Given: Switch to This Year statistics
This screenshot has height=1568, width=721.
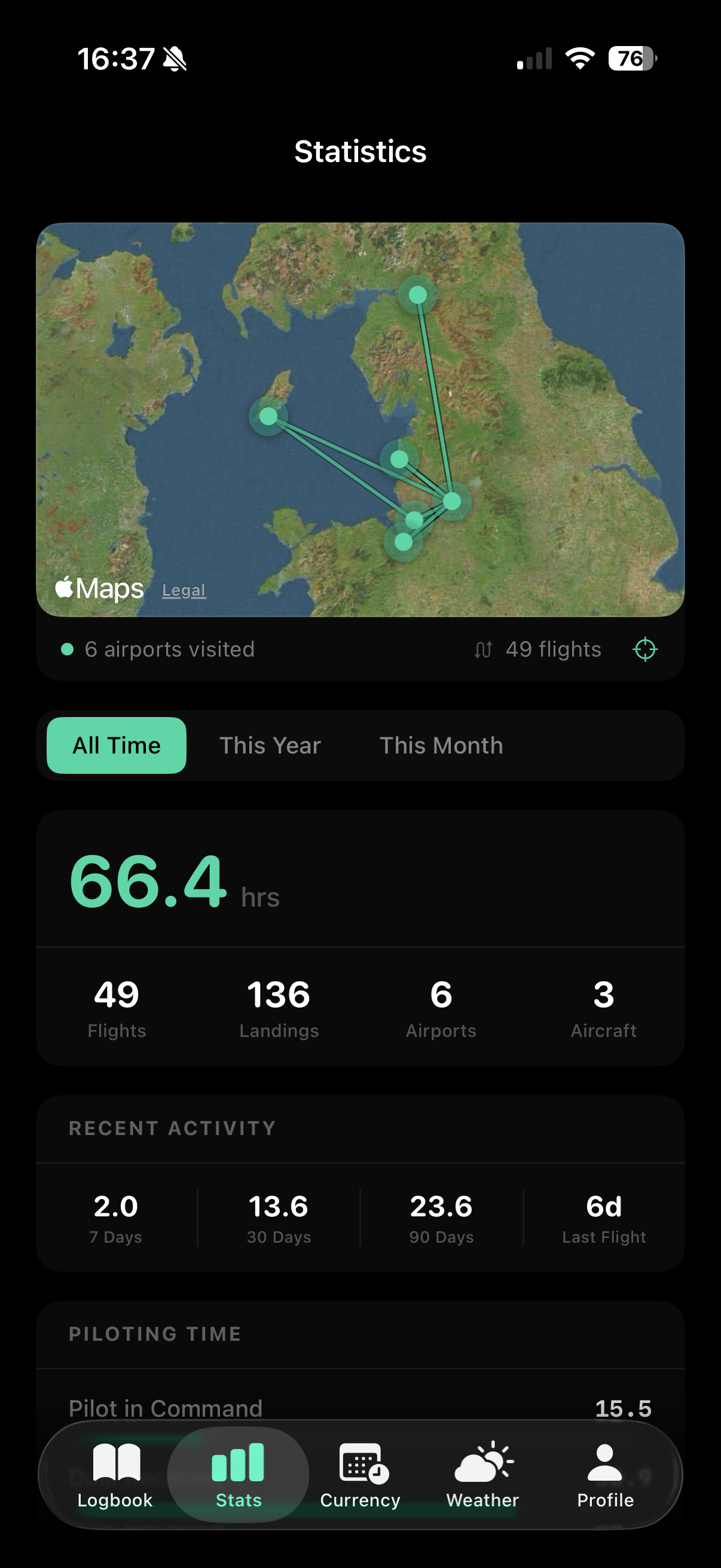Looking at the screenshot, I should (x=270, y=745).
